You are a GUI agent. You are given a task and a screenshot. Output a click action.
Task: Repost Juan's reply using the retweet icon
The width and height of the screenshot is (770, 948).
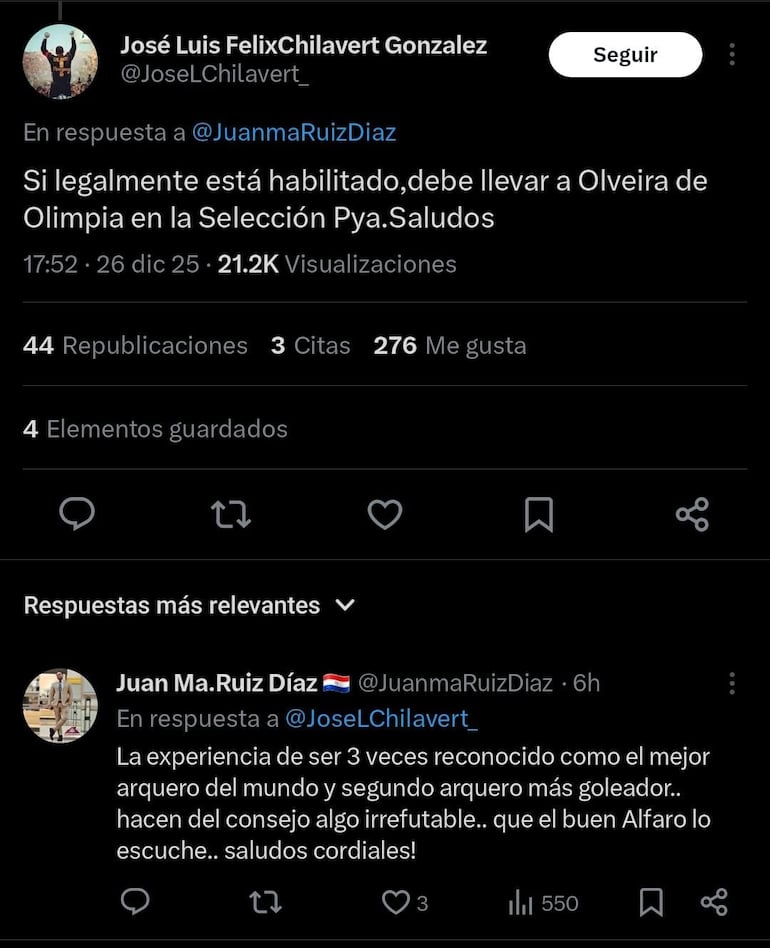tap(265, 902)
